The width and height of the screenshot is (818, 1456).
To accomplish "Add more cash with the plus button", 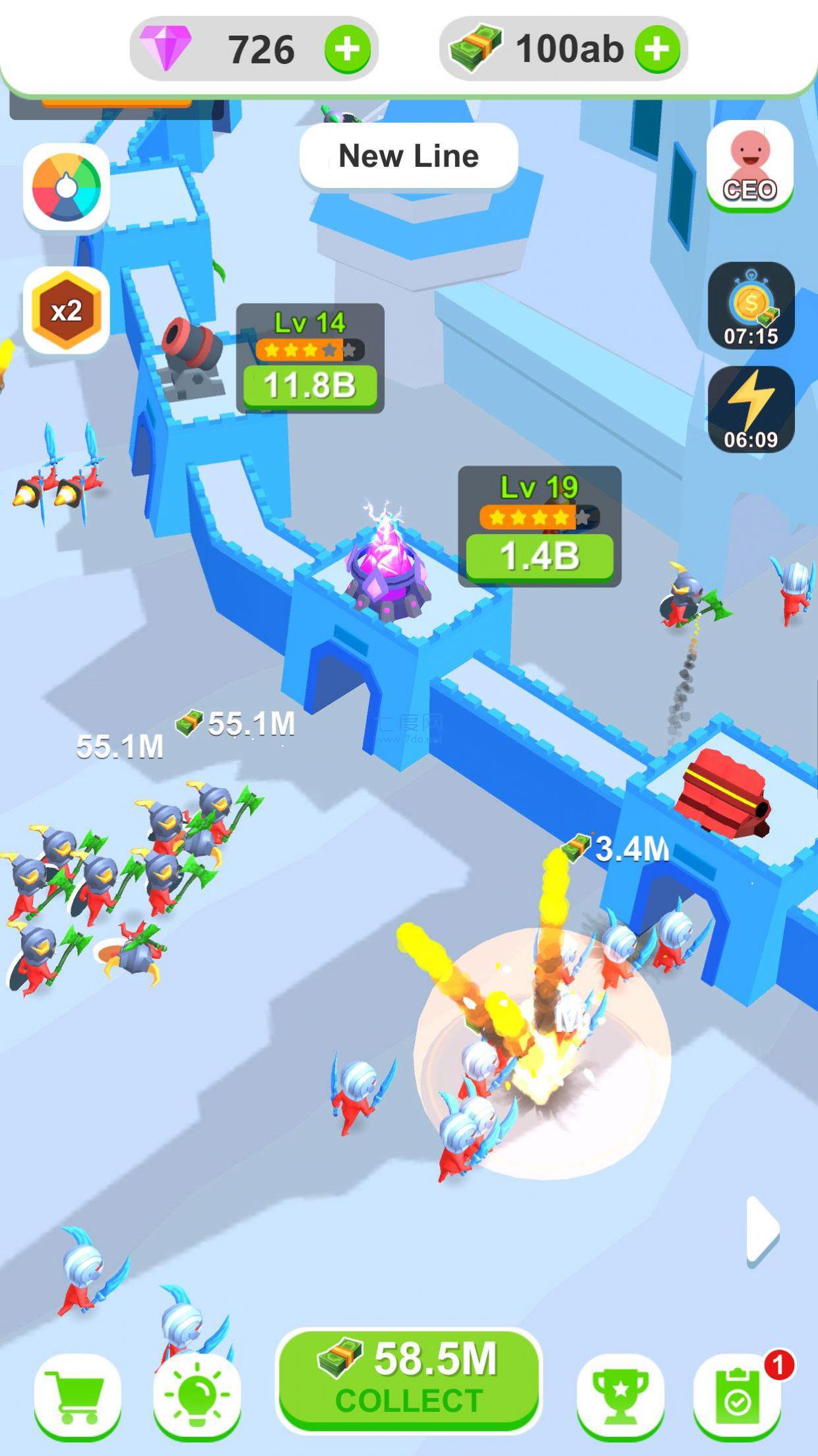I will 657,50.
